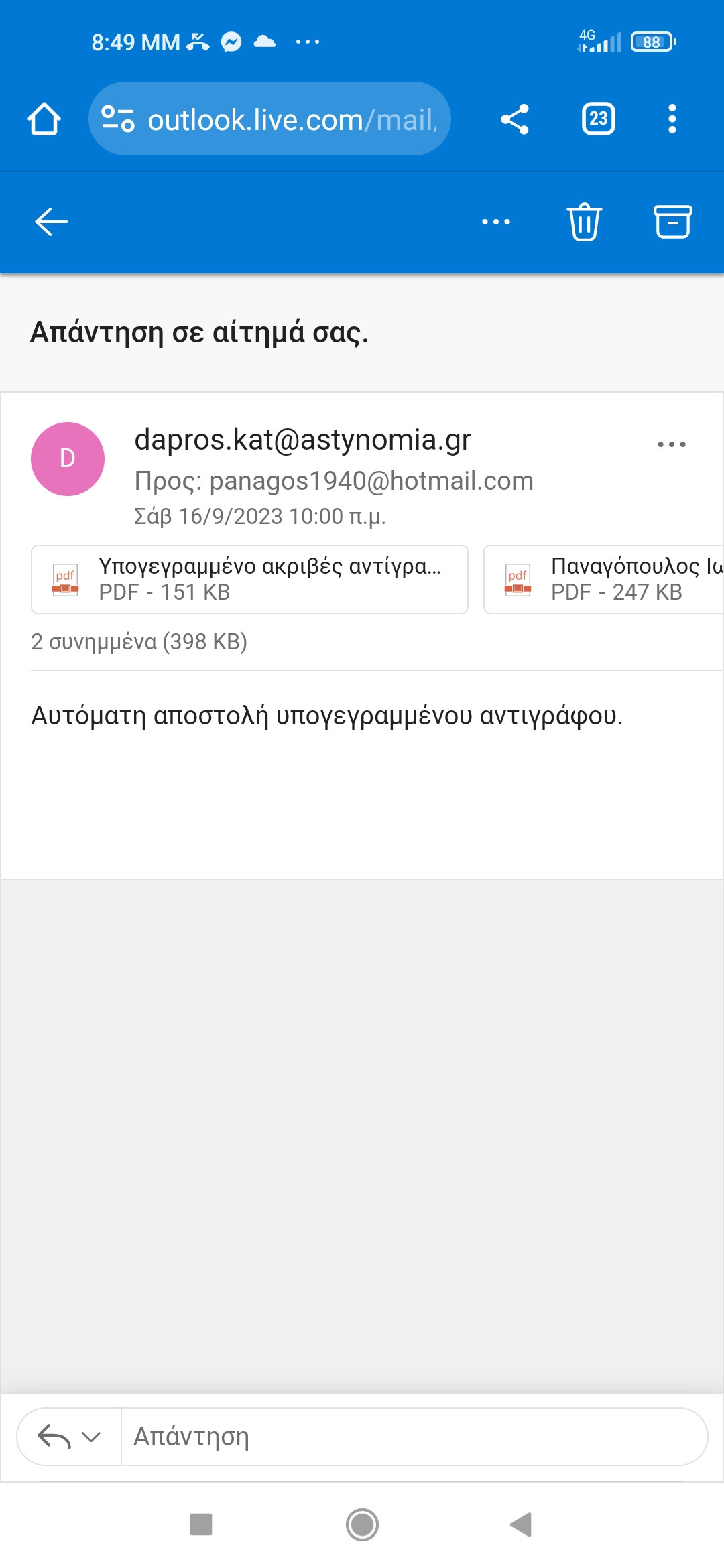Delete this email with the trash icon
Screen dimensions: 724x1568
[585, 222]
